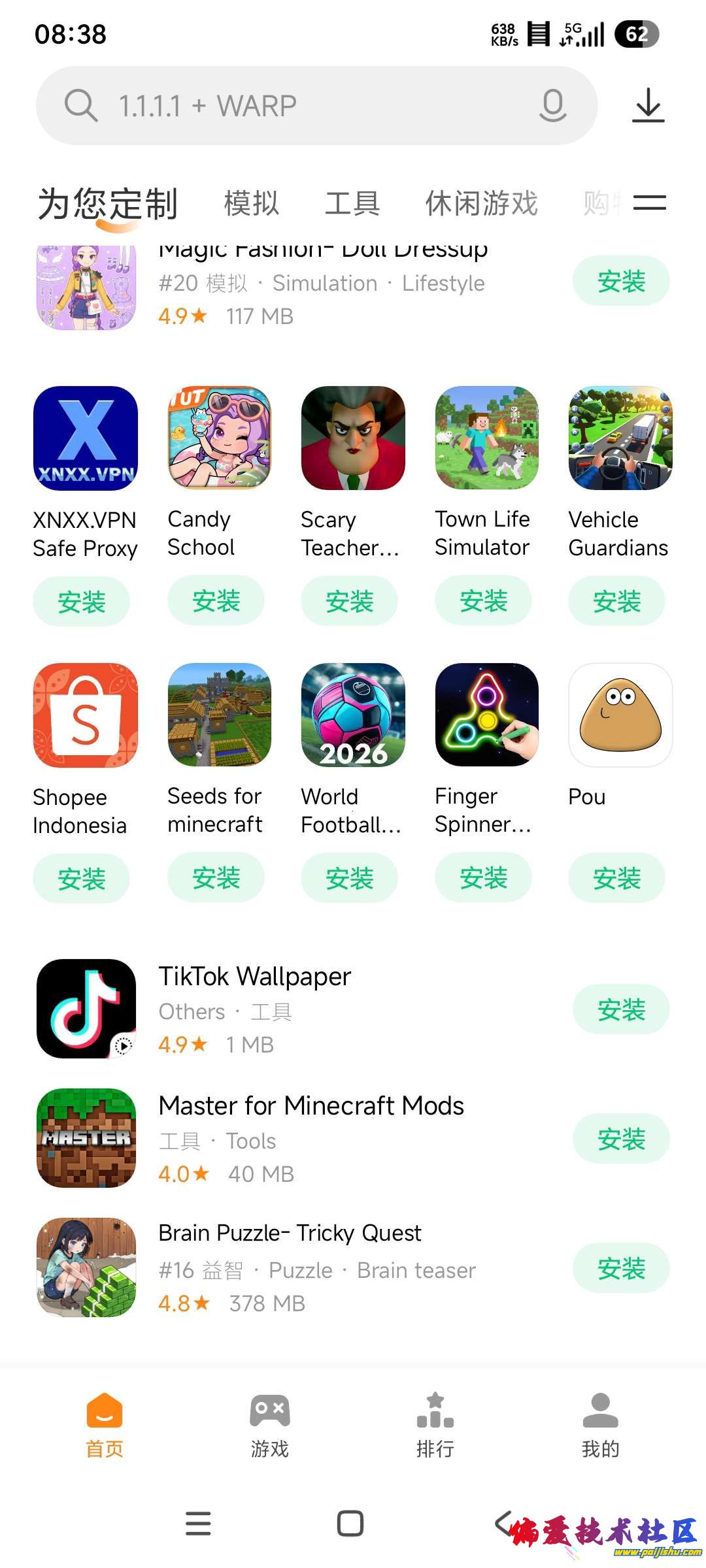Switch to the 工具 category tab
This screenshot has height=1568, width=706.
(352, 203)
